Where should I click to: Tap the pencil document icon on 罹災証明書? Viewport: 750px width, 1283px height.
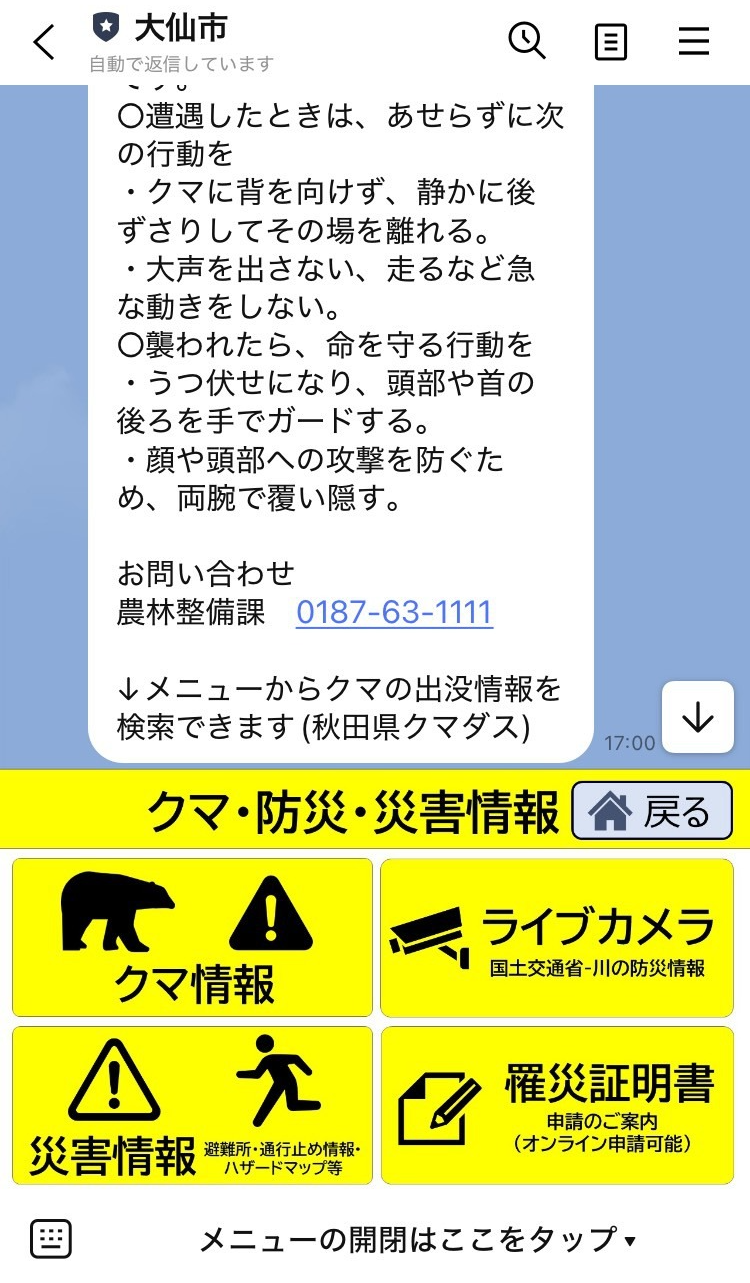point(440,1105)
